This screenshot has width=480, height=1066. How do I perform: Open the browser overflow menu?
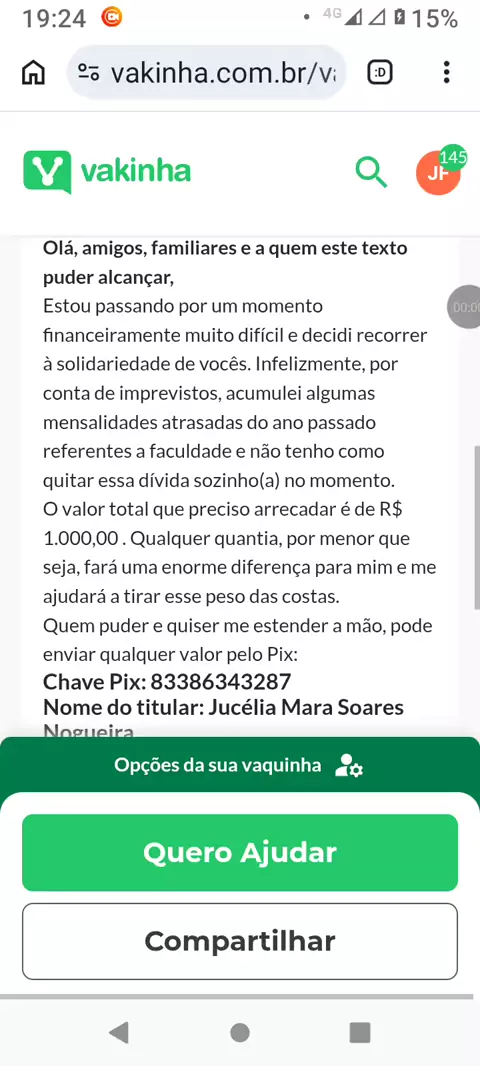point(446,72)
